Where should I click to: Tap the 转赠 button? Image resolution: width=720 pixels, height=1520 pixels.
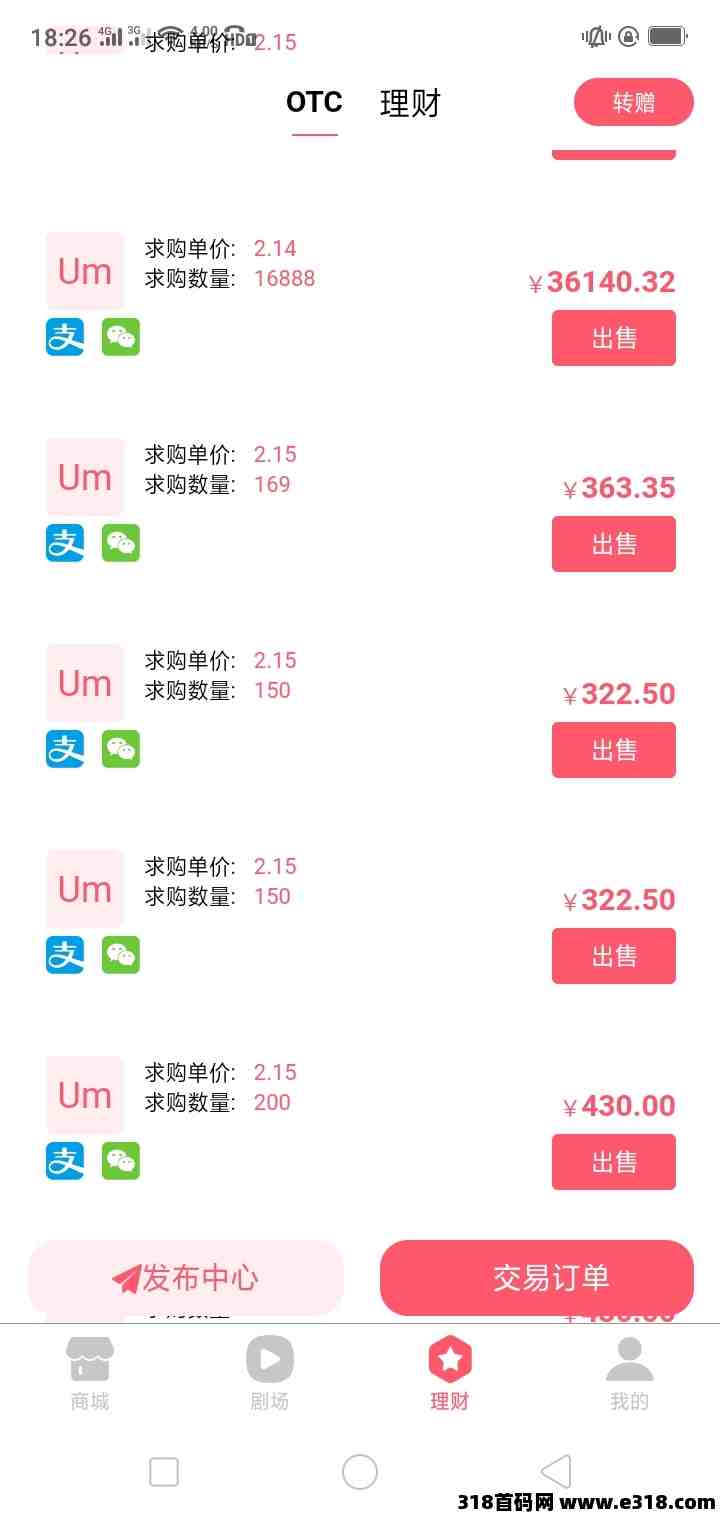click(x=634, y=102)
